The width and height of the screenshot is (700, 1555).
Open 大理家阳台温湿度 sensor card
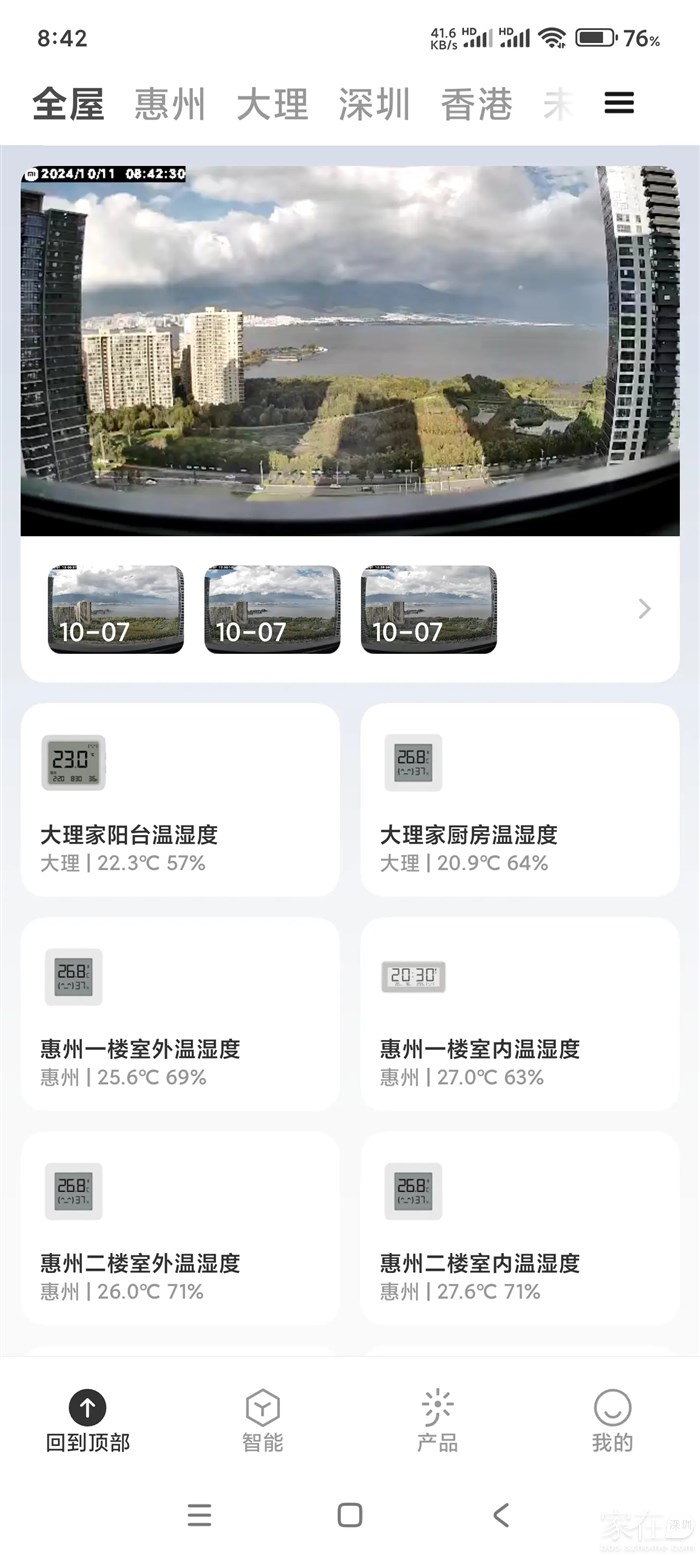tap(180, 800)
